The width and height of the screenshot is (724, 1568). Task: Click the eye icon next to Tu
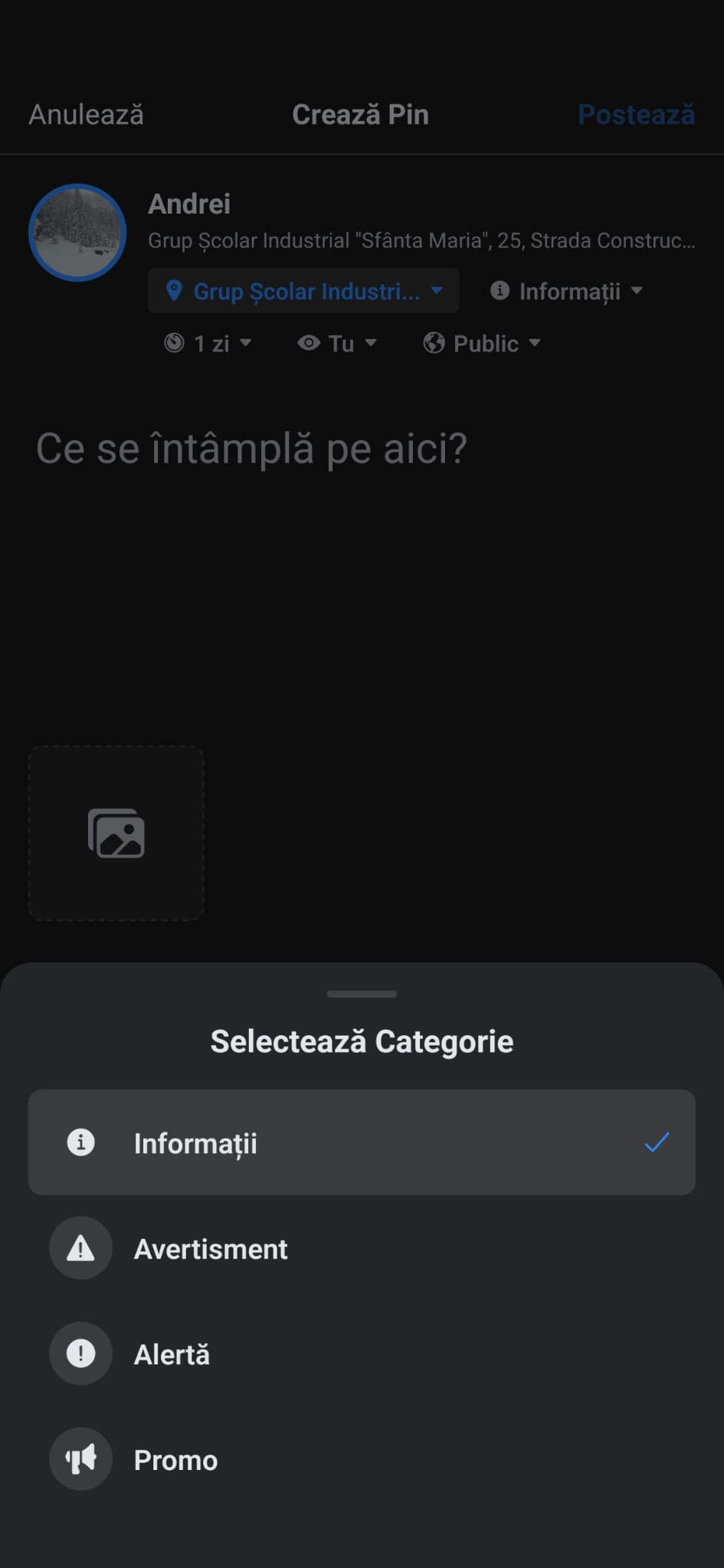click(309, 343)
